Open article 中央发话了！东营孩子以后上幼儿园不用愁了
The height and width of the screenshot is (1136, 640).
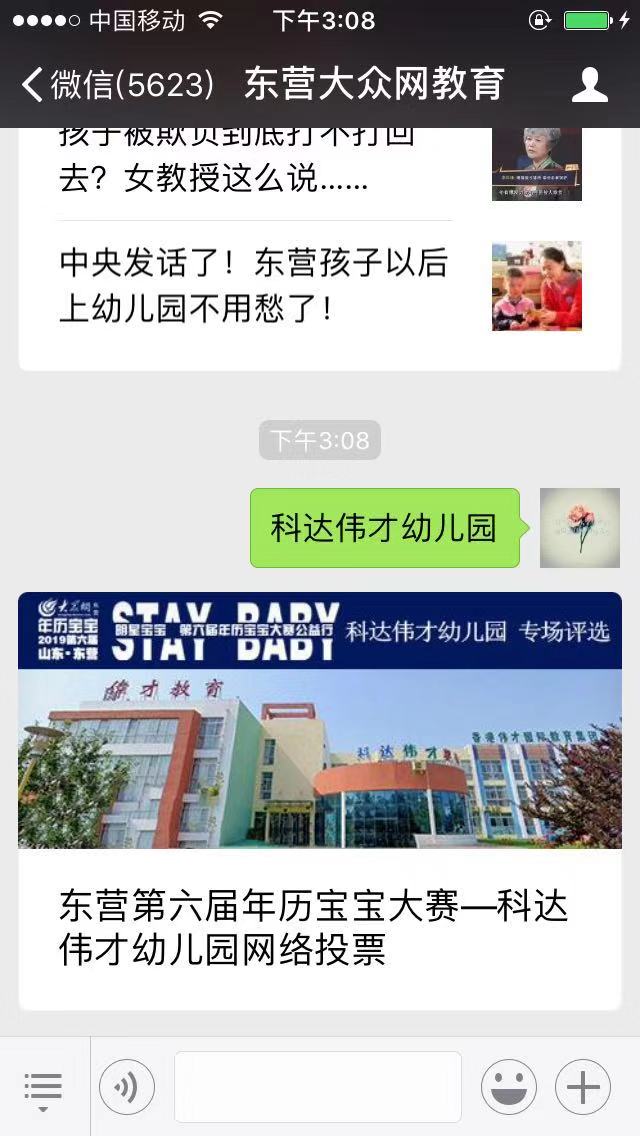(255, 285)
